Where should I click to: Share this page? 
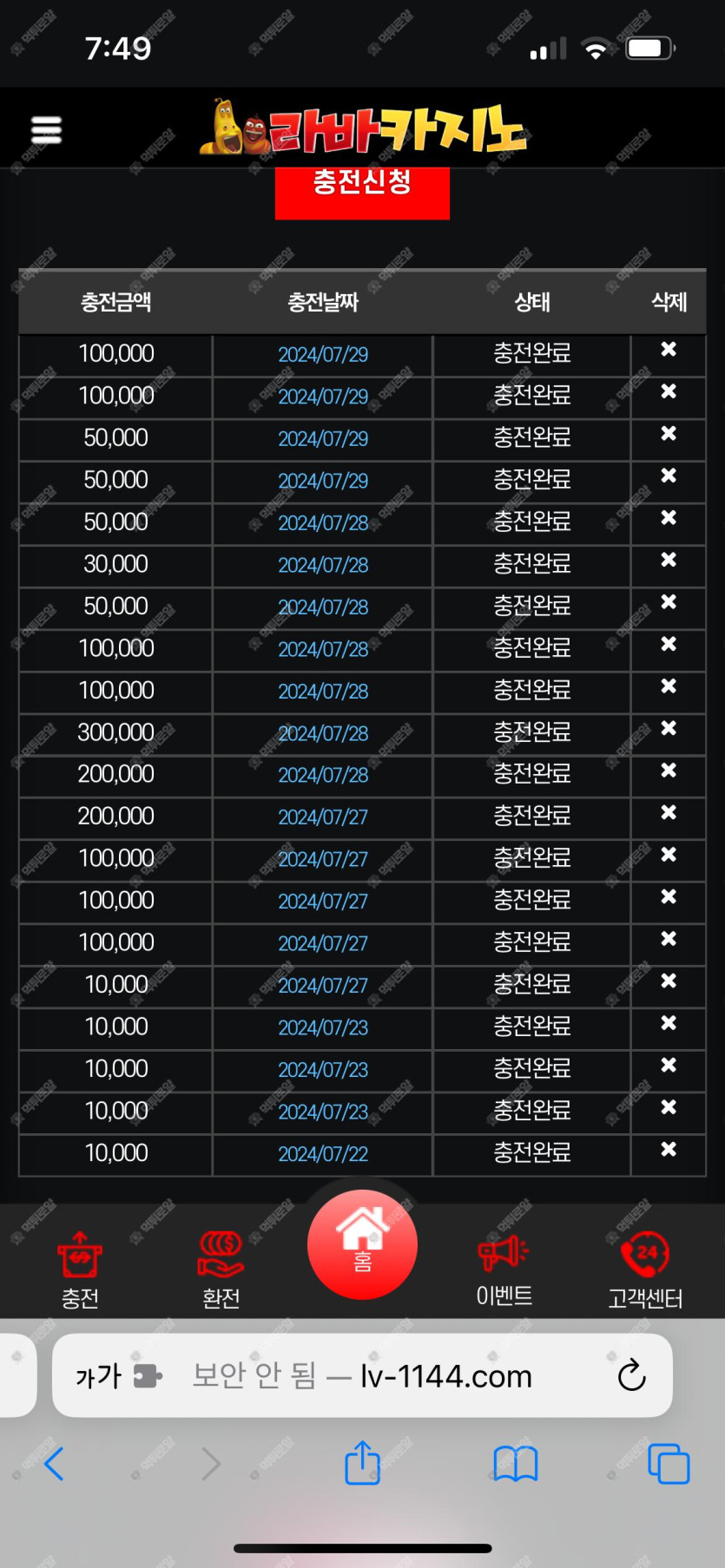point(362,1463)
